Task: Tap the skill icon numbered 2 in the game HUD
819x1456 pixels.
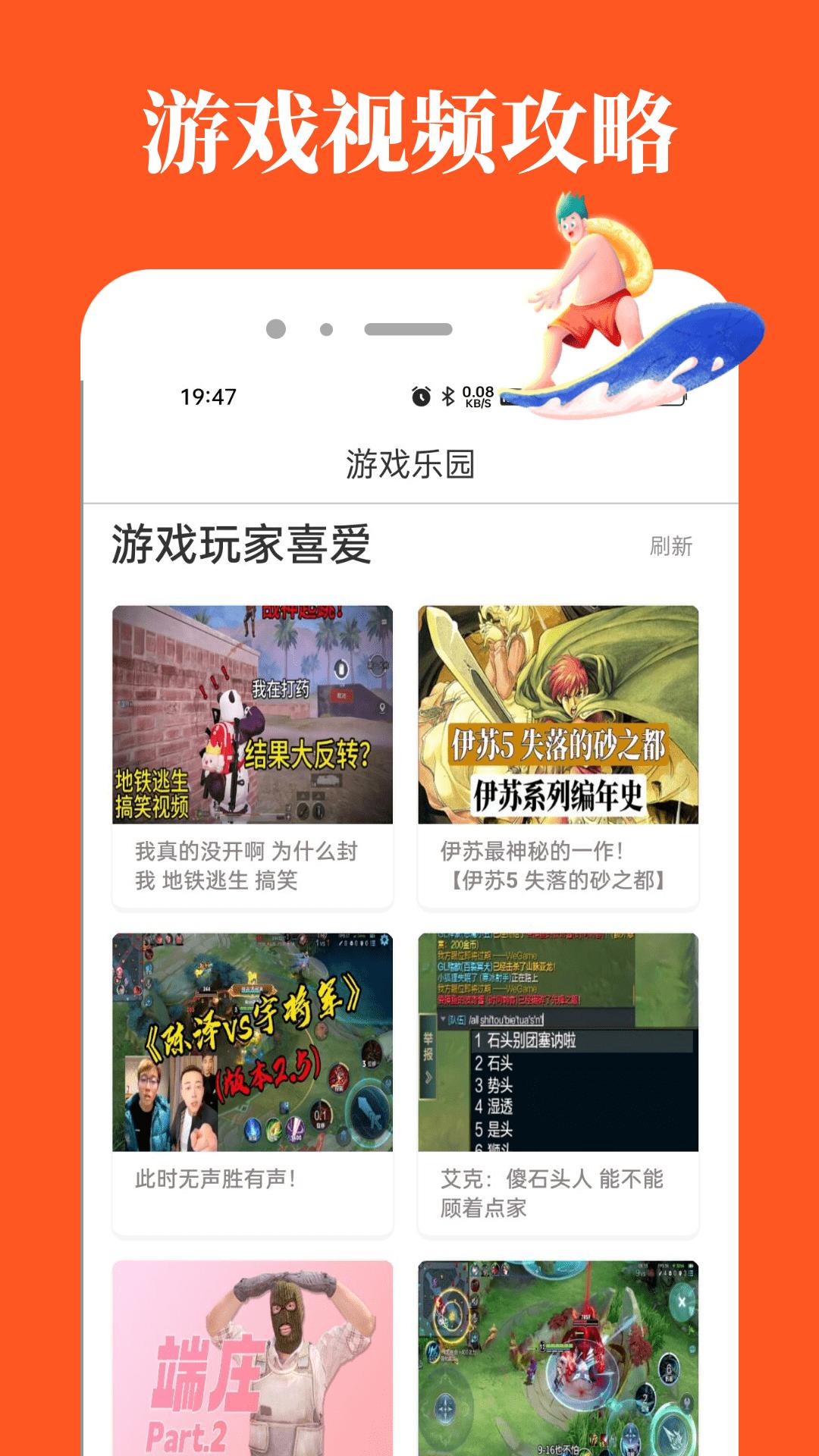Action: (644, 1400)
